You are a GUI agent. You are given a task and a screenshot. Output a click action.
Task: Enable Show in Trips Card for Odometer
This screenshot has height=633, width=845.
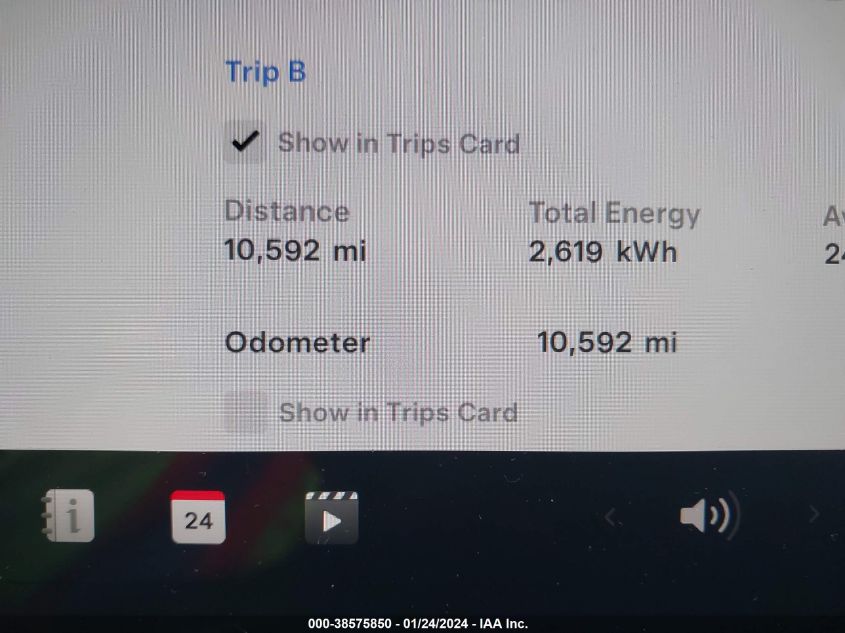coord(245,411)
